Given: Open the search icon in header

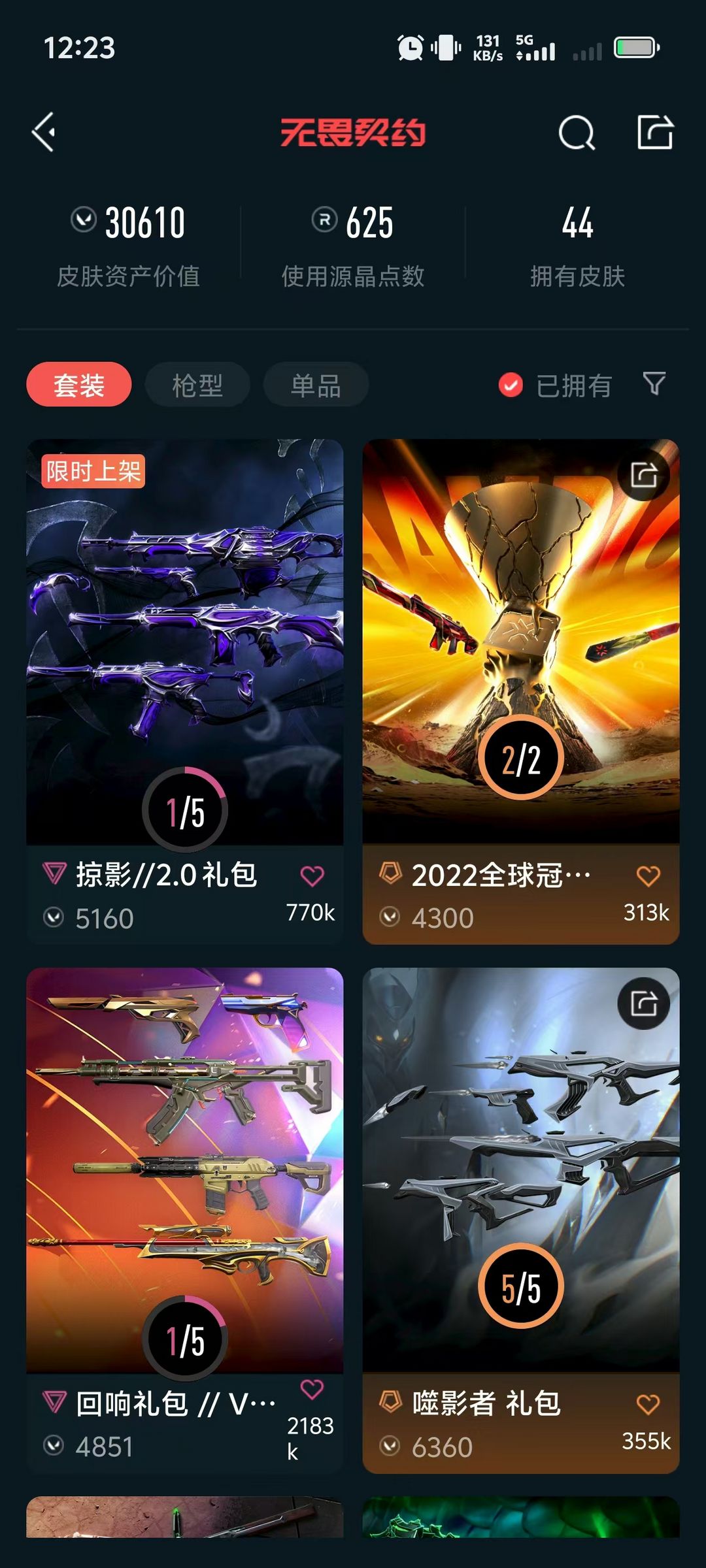Looking at the screenshot, I should coord(577,133).
